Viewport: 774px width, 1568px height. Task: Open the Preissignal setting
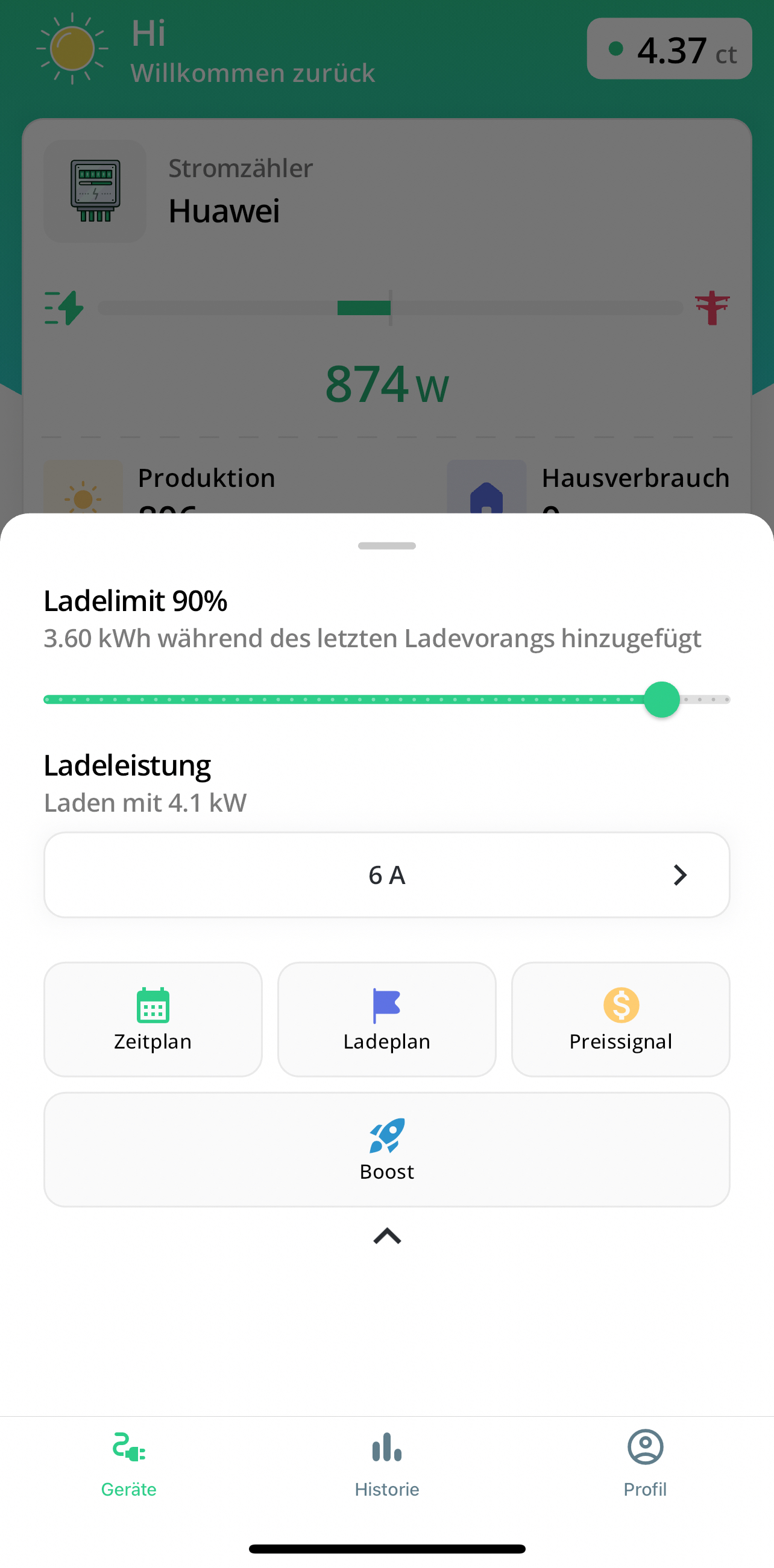click(x=620, y=1019)
